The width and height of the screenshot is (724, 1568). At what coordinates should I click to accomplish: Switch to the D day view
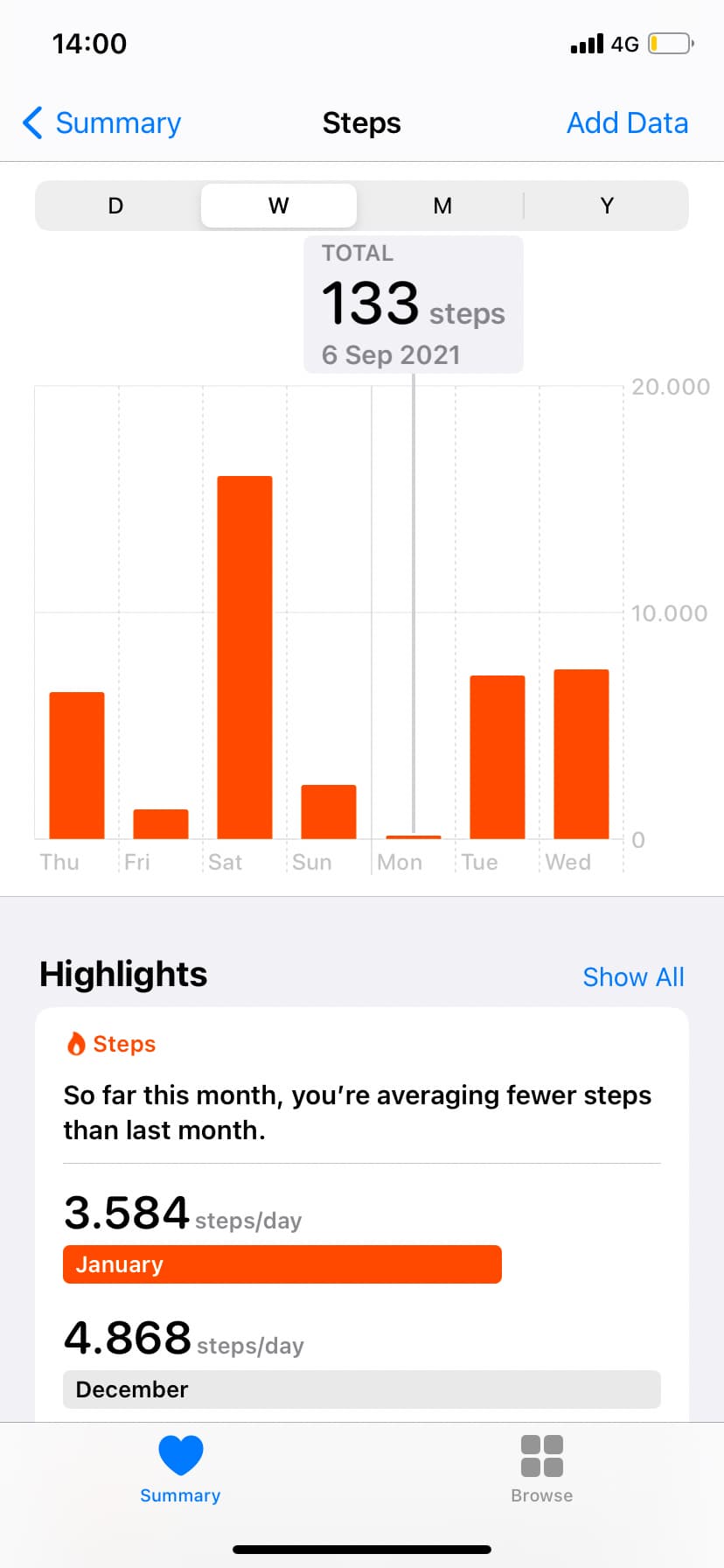115,206
